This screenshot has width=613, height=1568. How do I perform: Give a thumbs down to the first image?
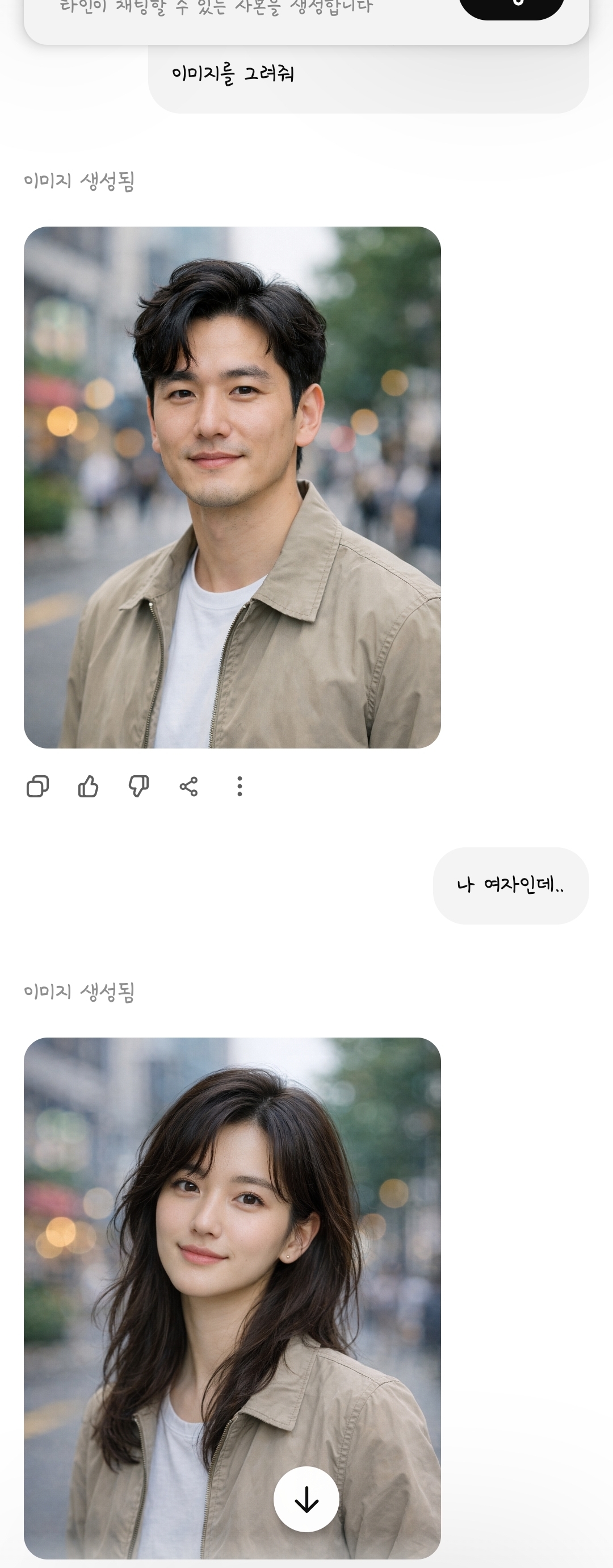click(x=138, y=787)
